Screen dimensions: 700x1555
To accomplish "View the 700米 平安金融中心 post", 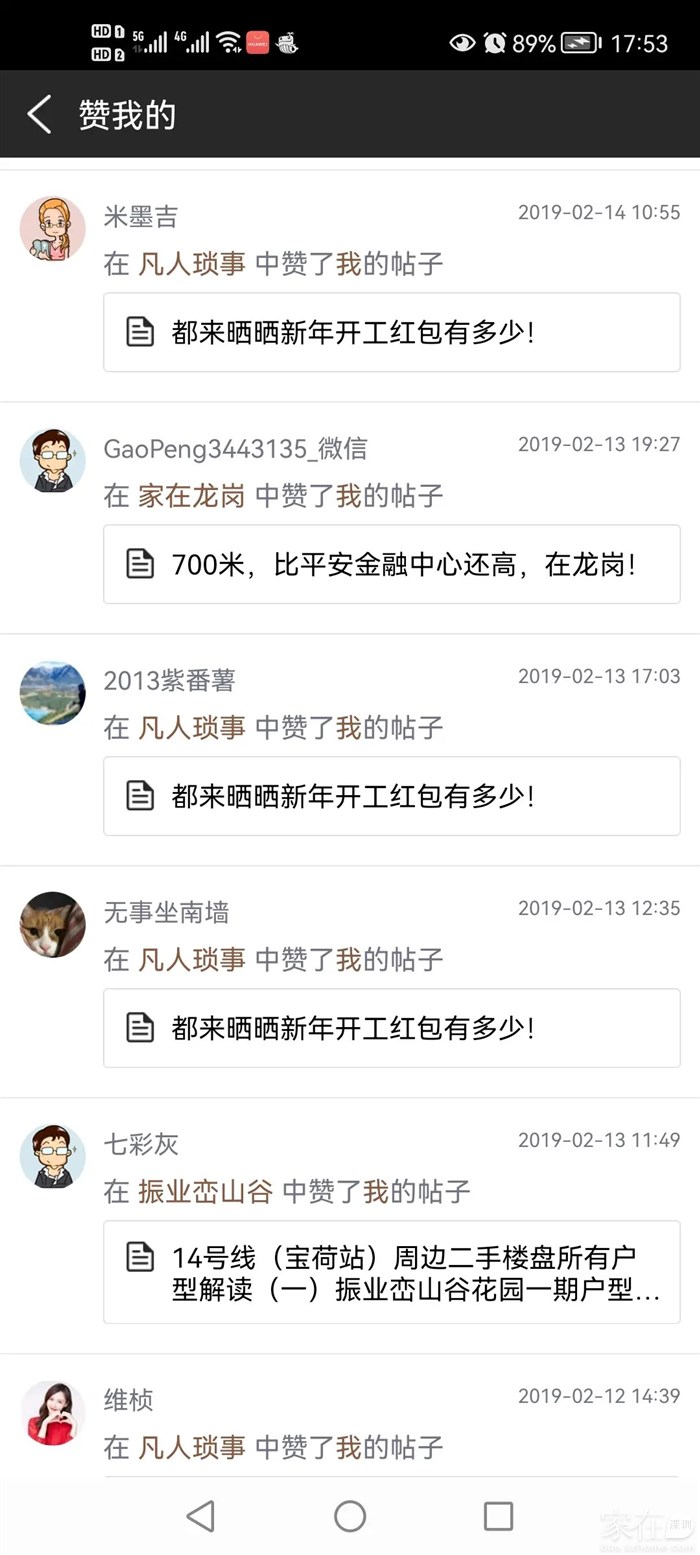I will coord(391,565).
